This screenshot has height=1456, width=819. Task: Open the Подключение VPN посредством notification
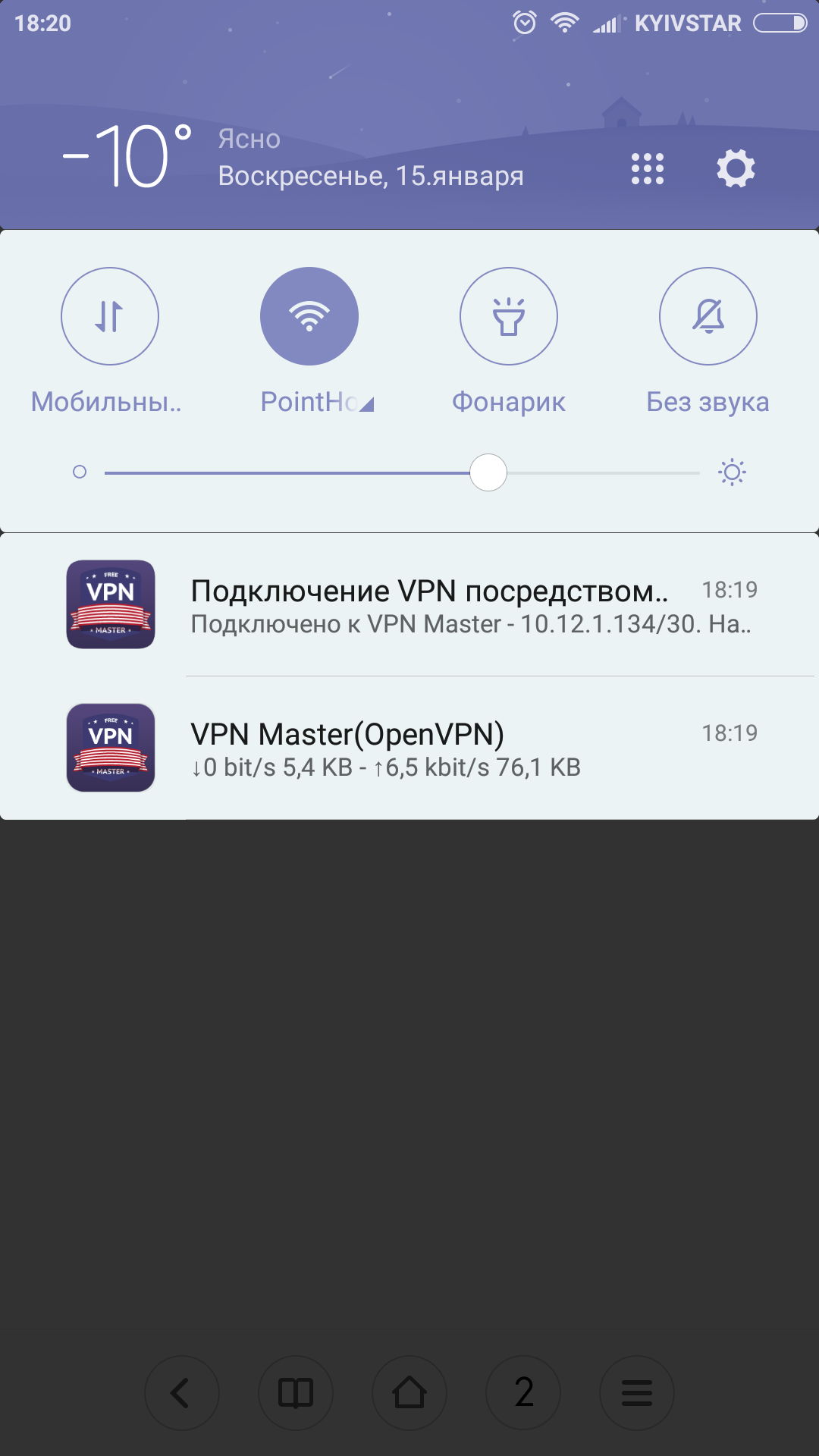click(409, 604)
